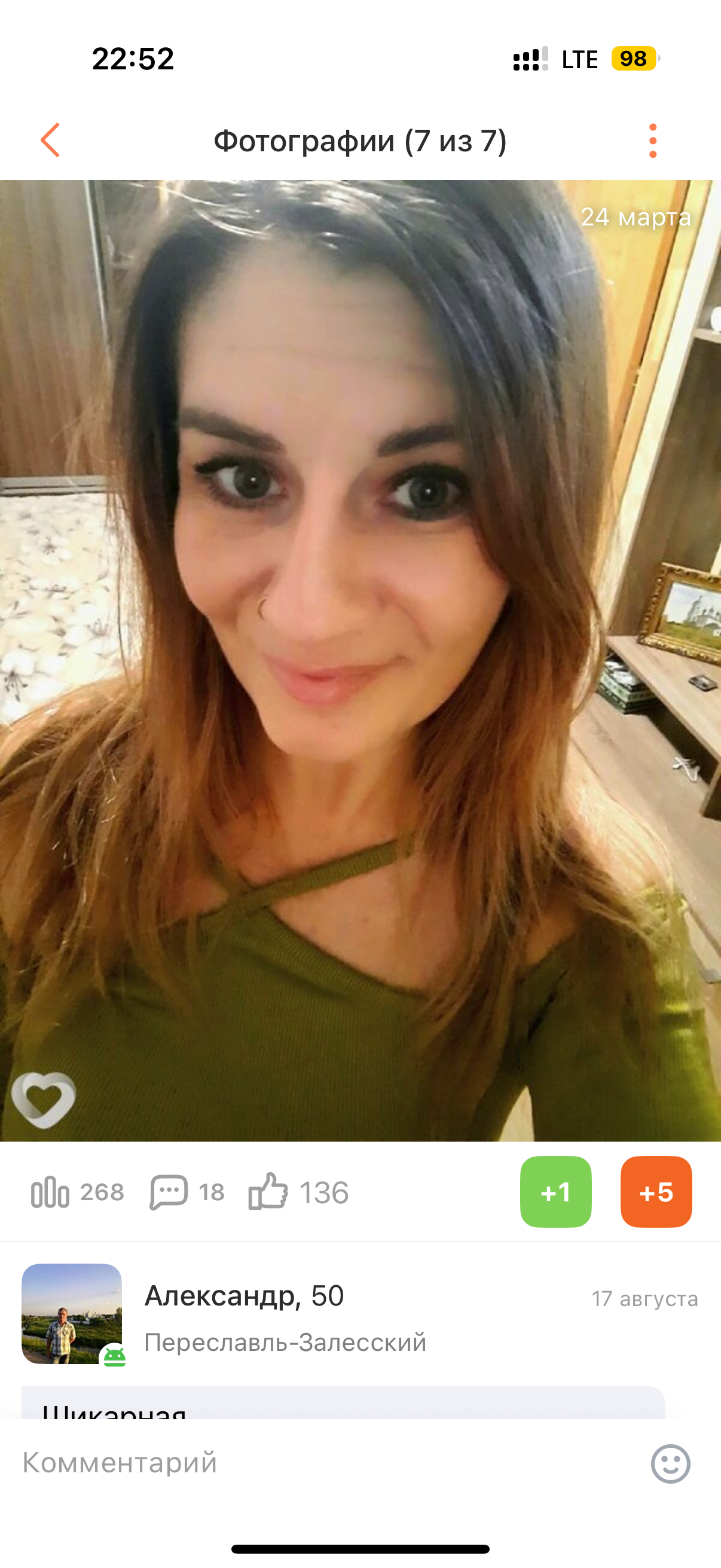
Task: View photo statistics with 268 views
Action: [x=77, y=1192]
